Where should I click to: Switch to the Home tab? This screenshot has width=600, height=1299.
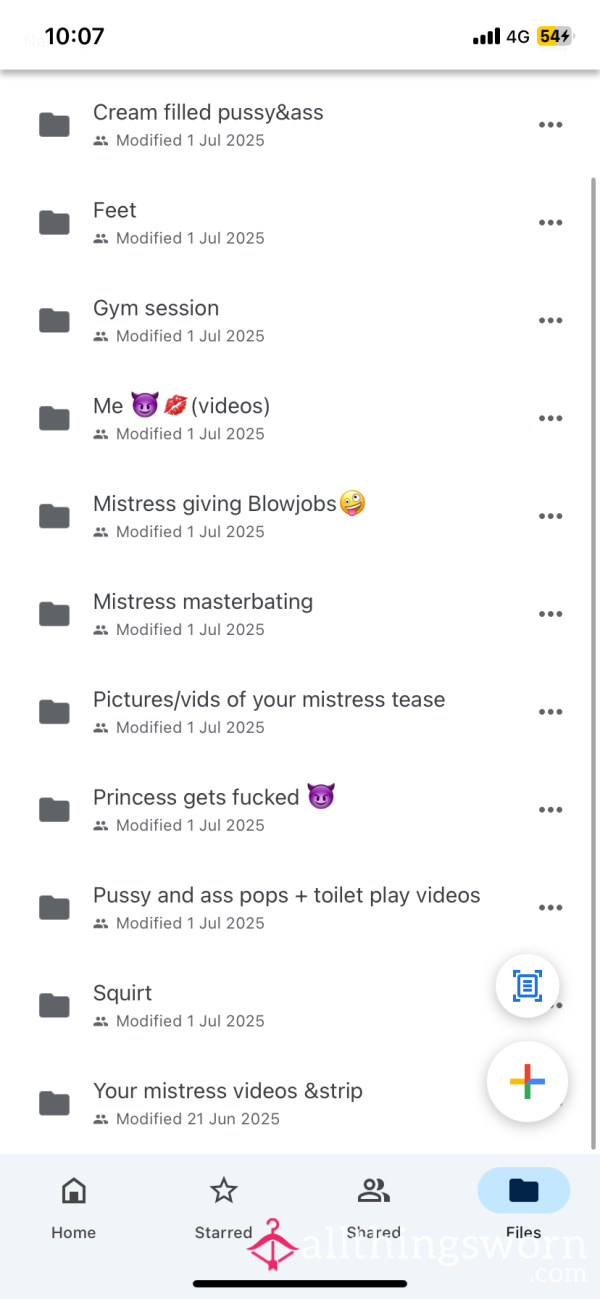point(74,1207)
